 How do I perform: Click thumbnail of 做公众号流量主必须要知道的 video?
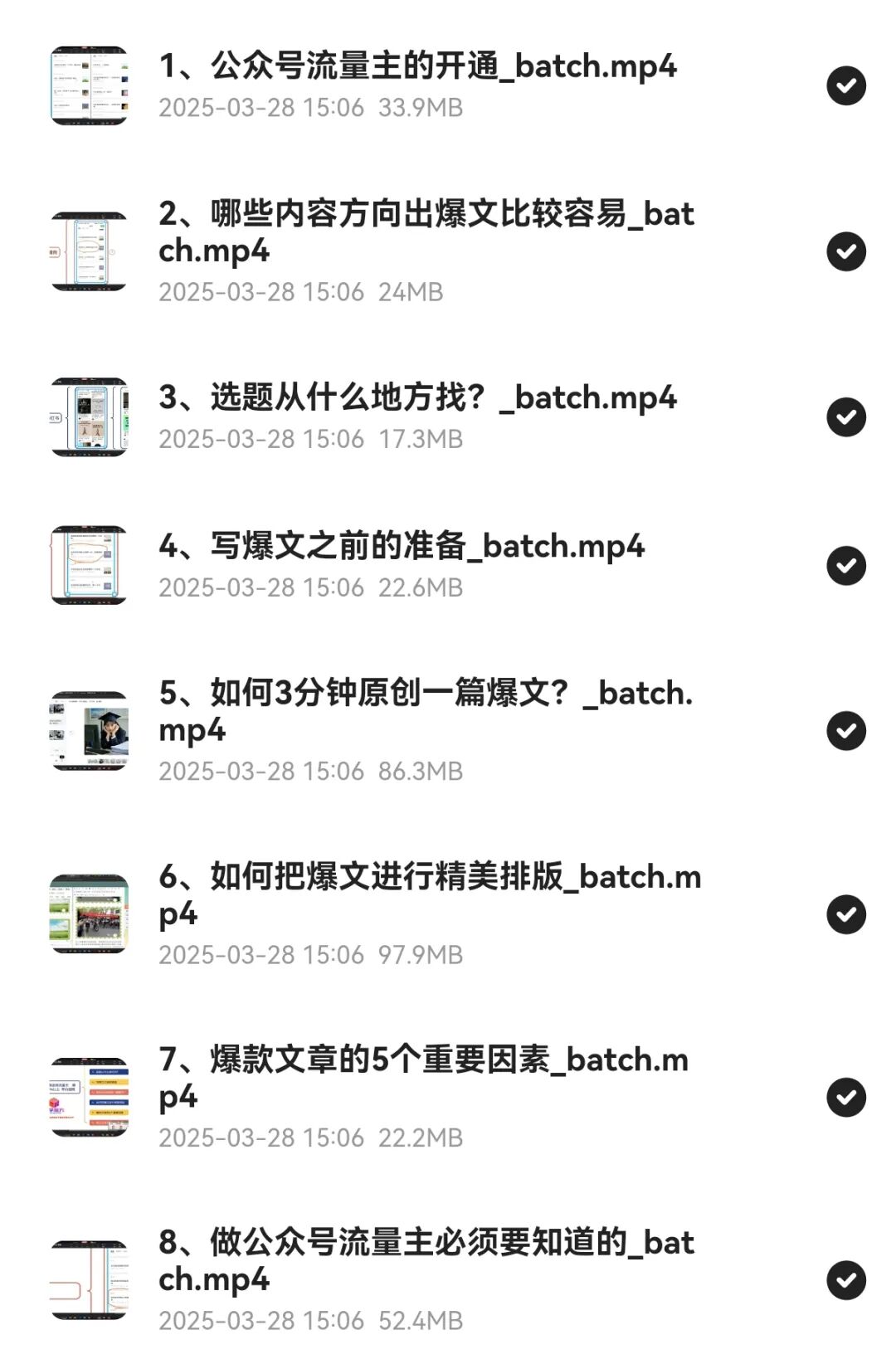[x=90, y=1281]
